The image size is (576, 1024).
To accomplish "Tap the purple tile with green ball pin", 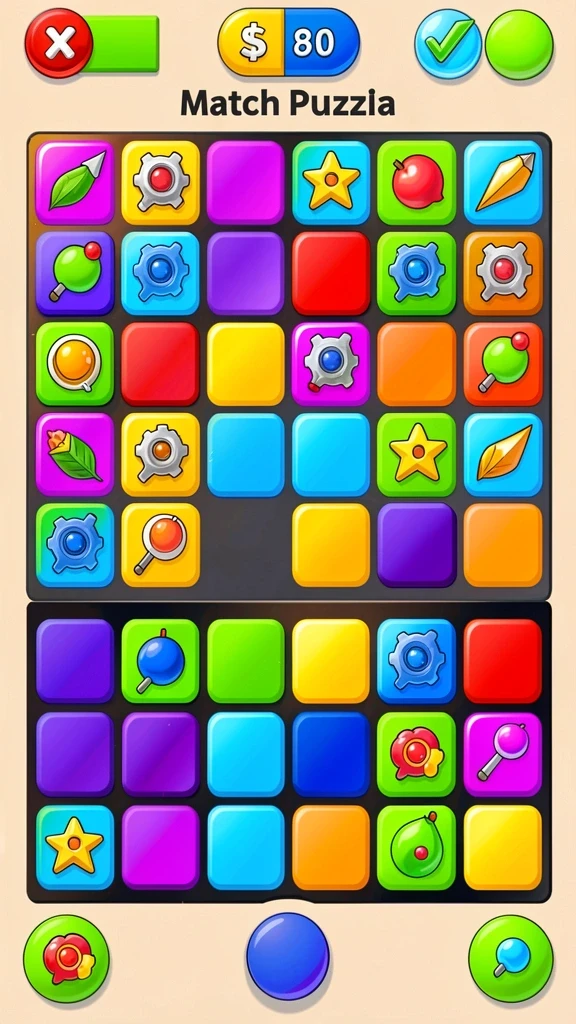I will 74,273.
